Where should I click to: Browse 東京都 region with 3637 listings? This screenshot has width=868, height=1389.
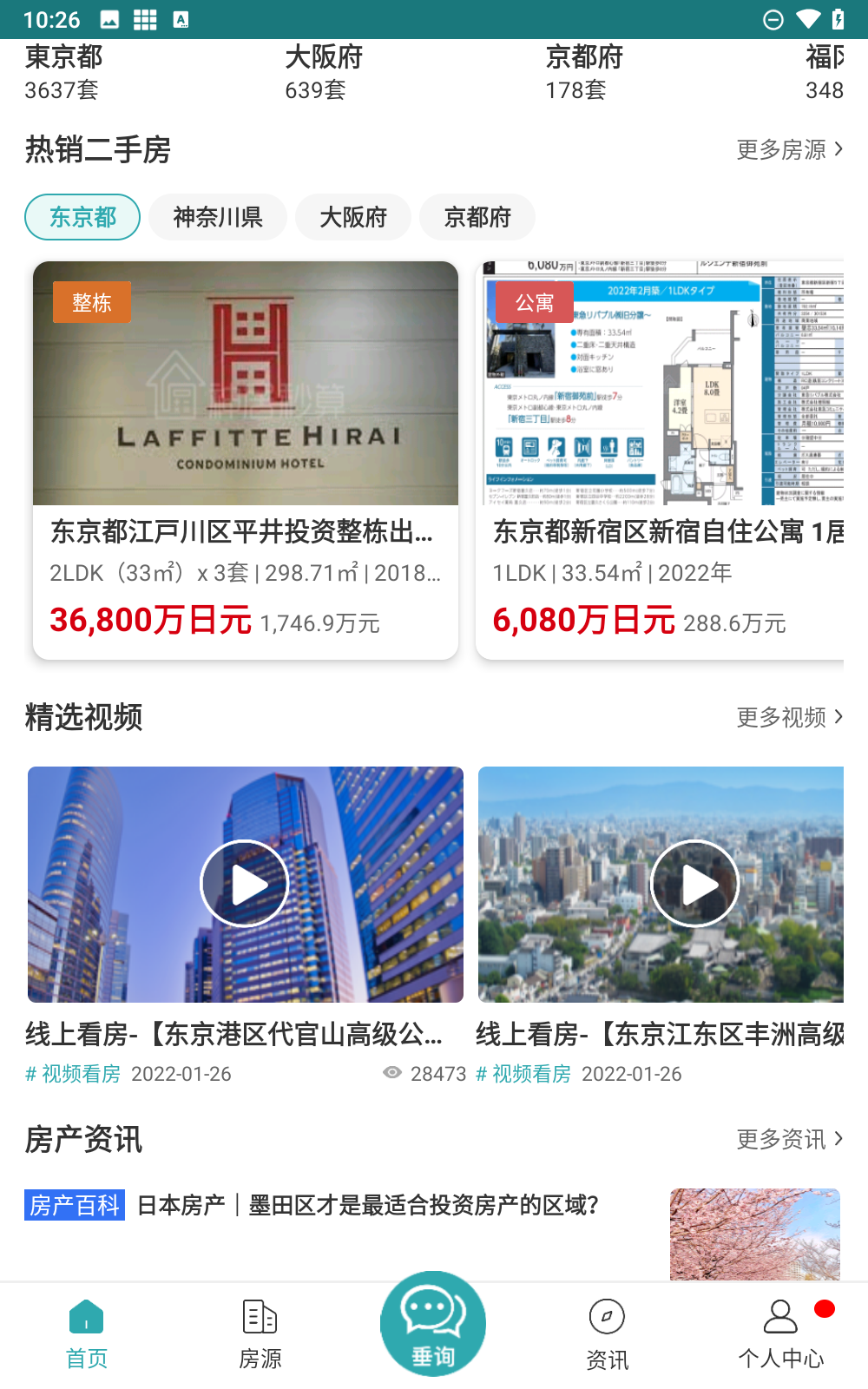(x=63, y=73)
